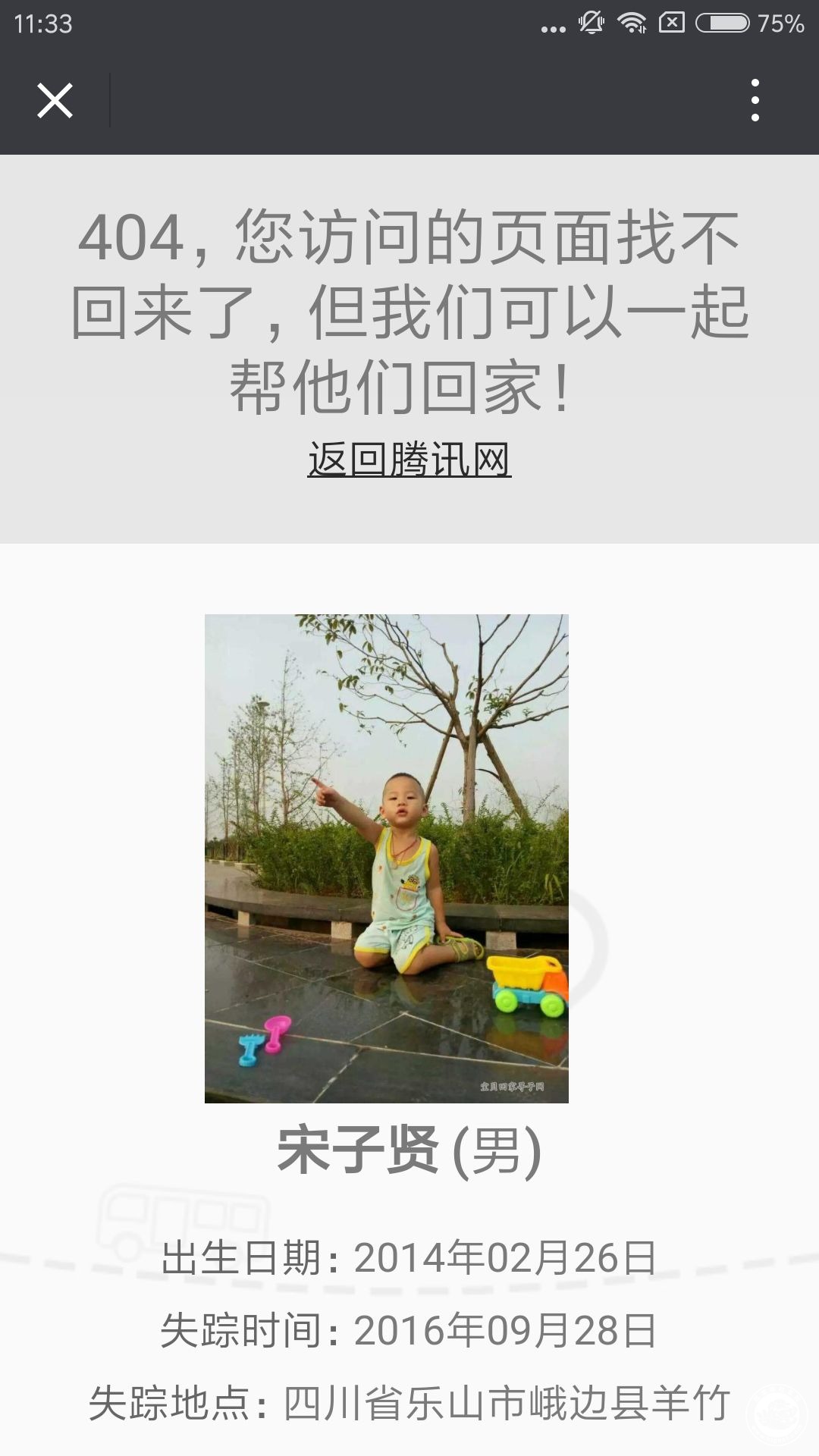The width and height of the screenshot is (819, 1456).
Task: Follow the 返回腾讯网 link
Action: click(x=409, y=460)
